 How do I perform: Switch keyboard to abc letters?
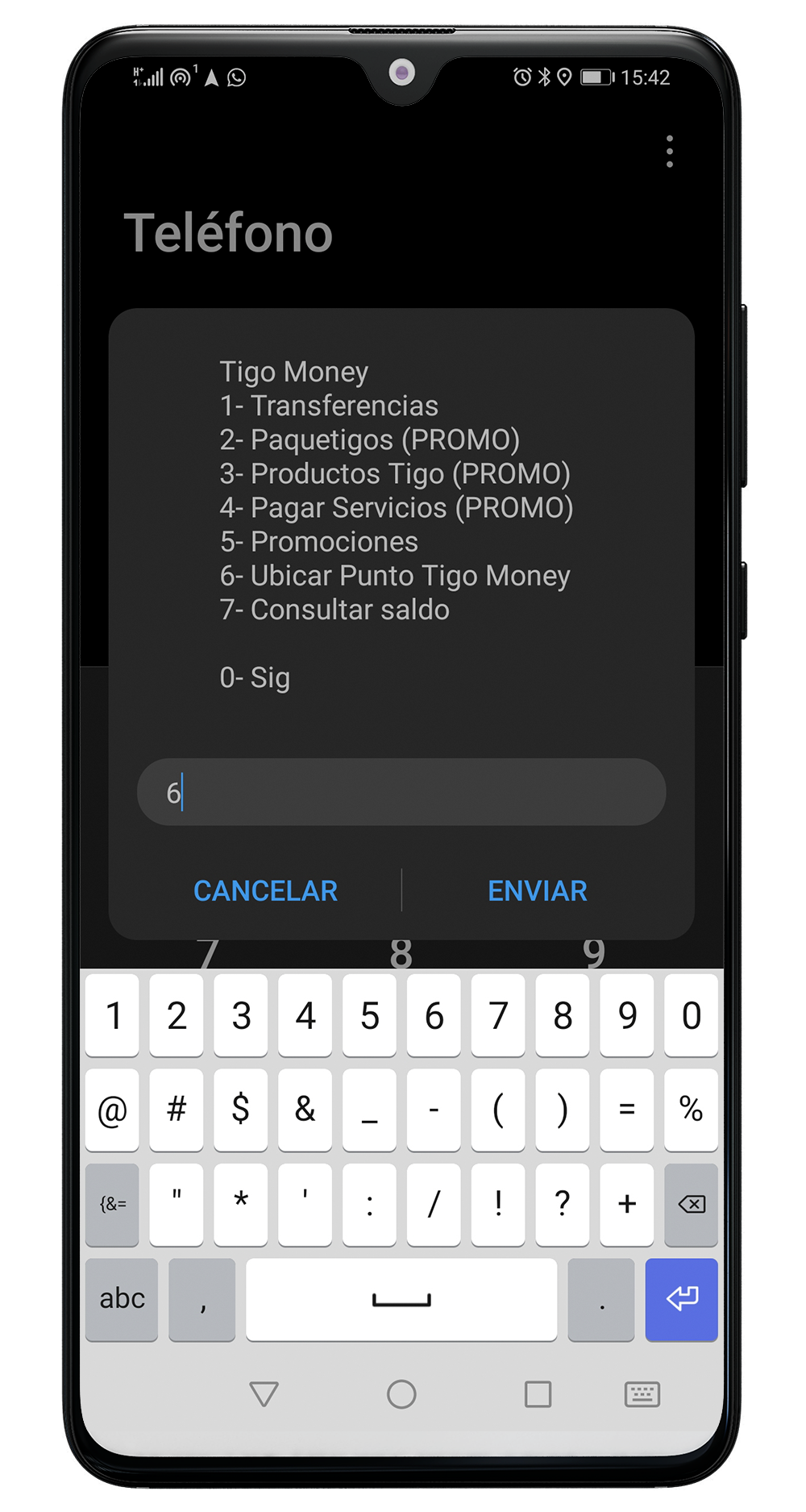(122, 1299)
